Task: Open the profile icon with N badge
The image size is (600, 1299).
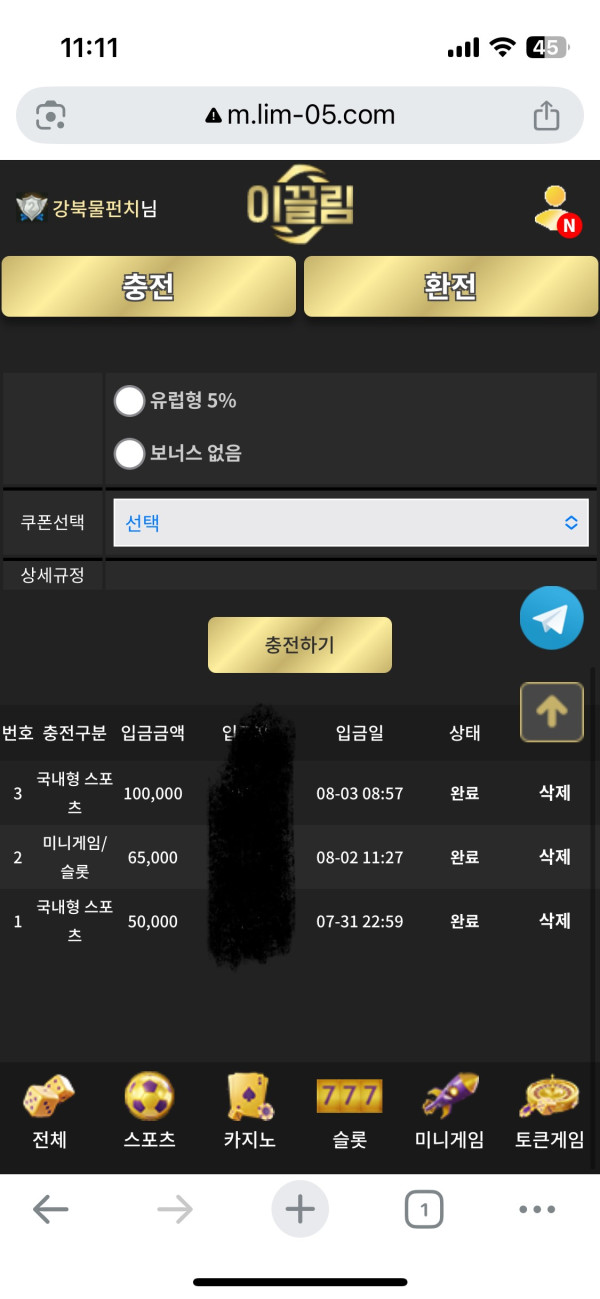Action: pyautogui.click(x=555, y=210)
